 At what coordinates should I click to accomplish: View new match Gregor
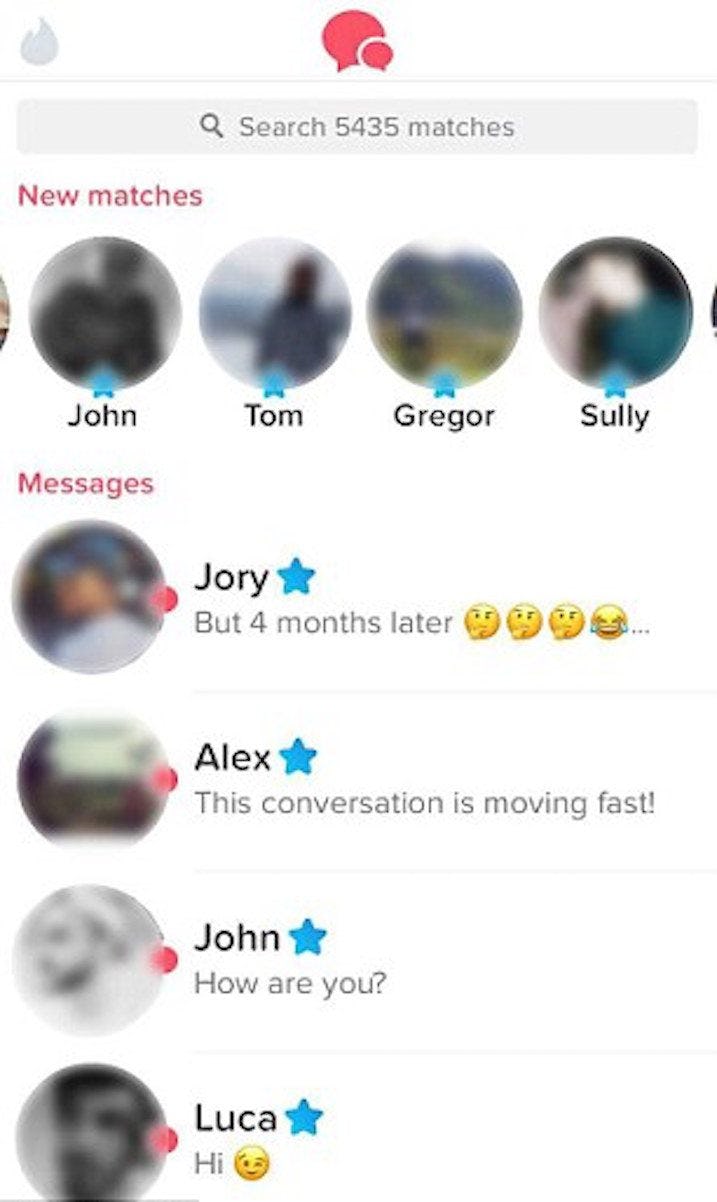tap(444, 313)
